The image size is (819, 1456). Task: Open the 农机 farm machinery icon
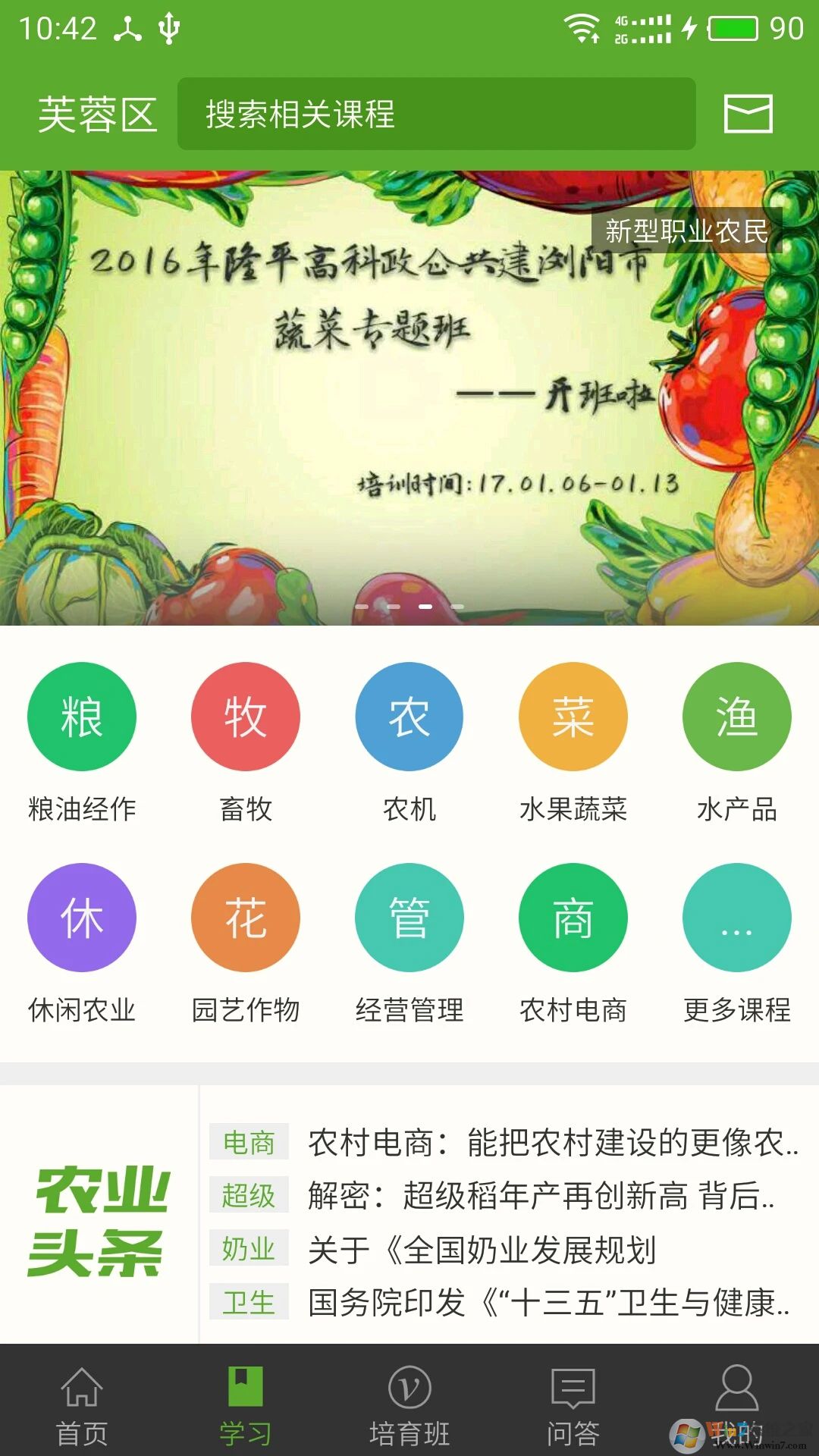pos(409,715)
